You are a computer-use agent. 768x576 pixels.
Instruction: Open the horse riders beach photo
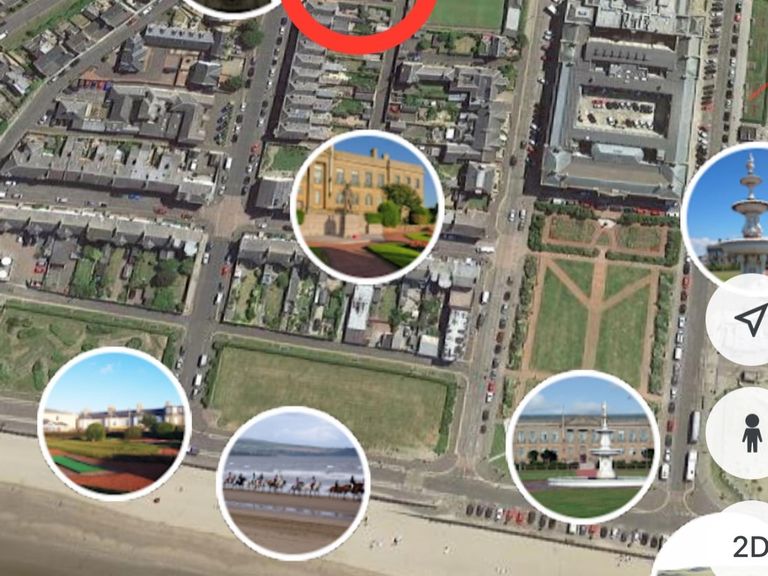(293, 483)
